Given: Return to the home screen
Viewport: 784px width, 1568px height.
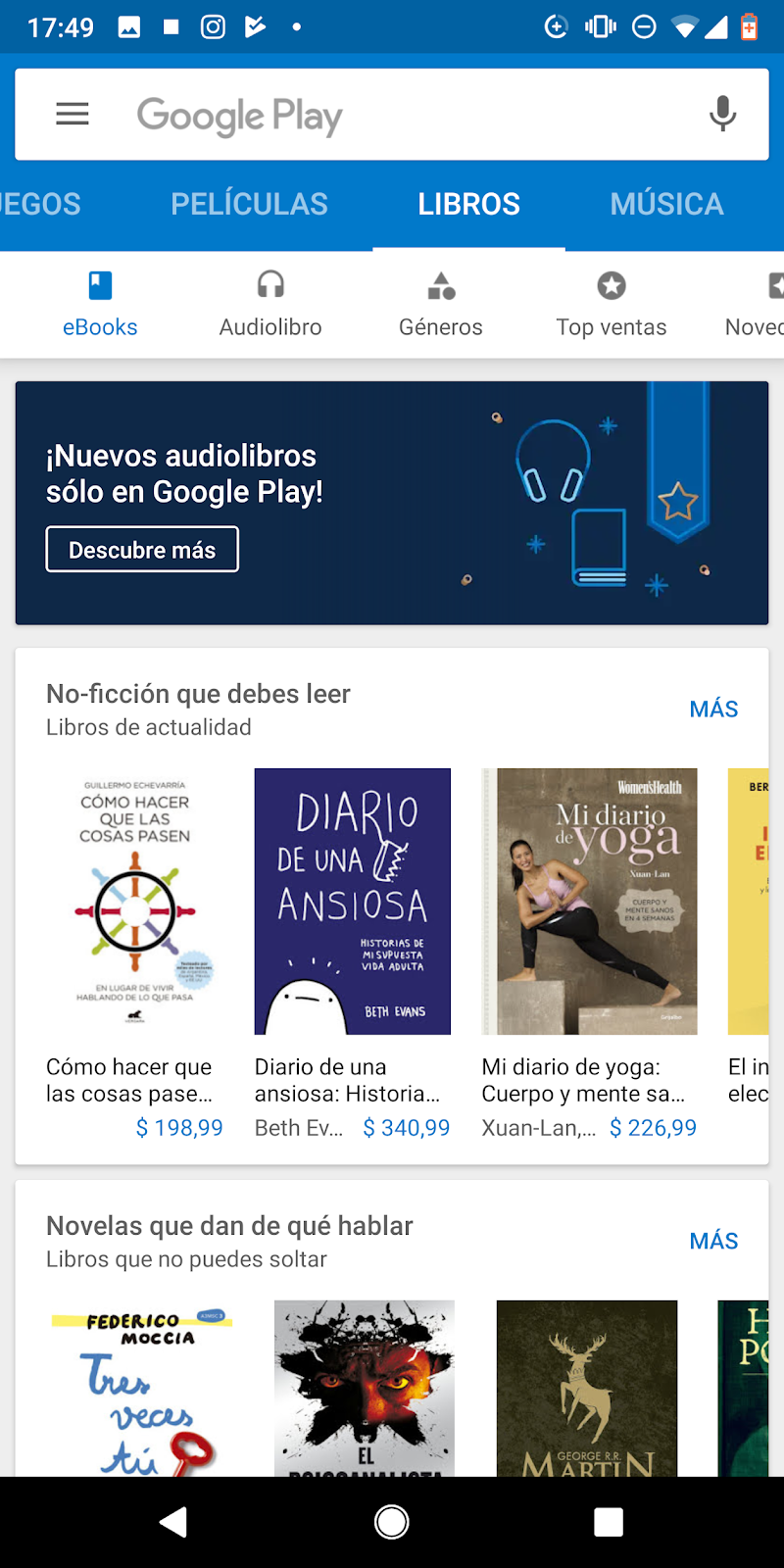Looking at the screenshot, I should (392, 1522).
